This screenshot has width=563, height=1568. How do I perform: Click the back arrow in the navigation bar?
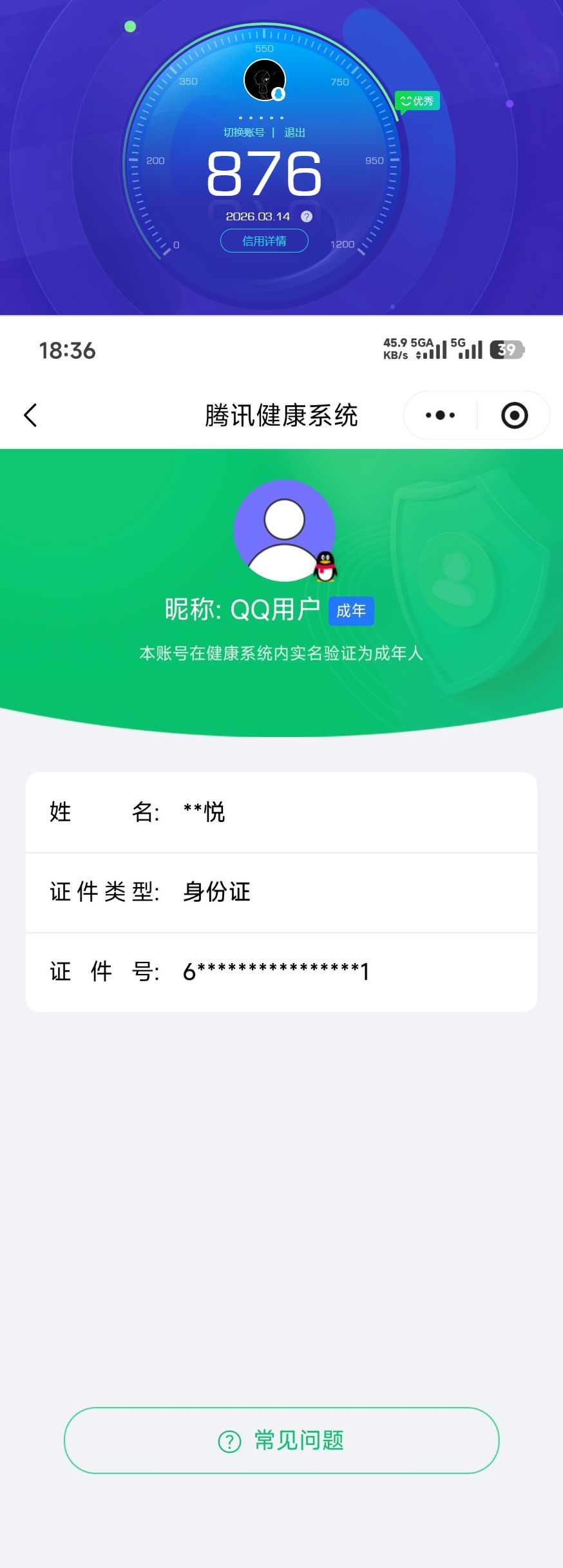[31, 416]
